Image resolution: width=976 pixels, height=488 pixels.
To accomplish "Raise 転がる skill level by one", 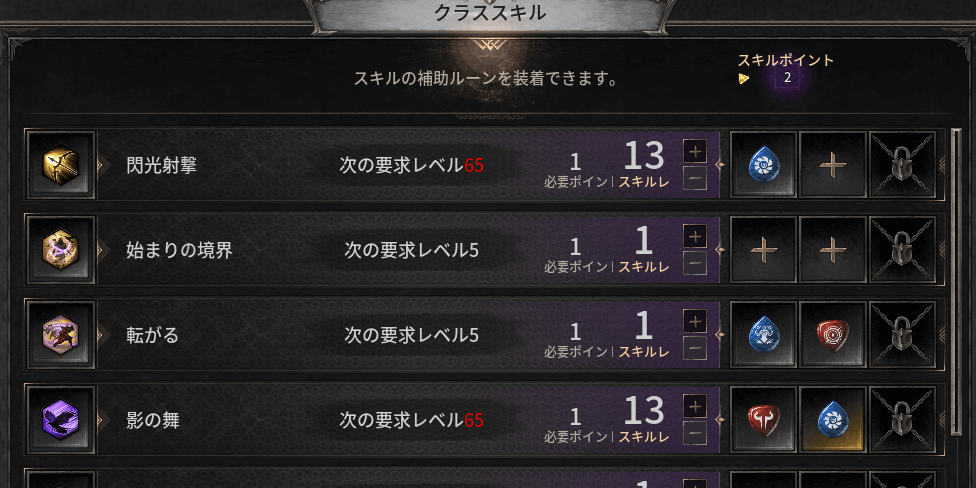I will 695,322.
